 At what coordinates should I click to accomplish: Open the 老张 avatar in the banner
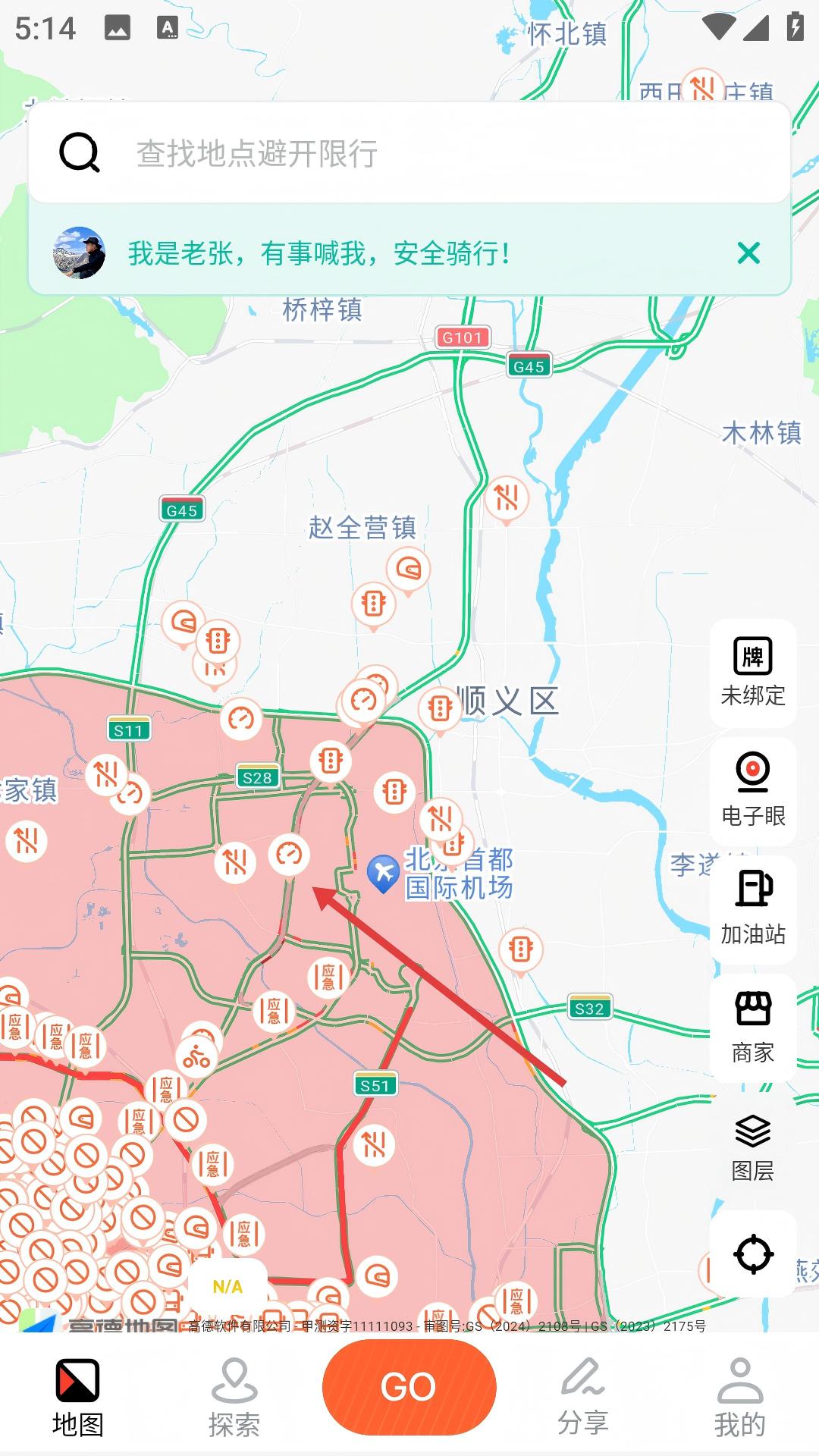80,253
